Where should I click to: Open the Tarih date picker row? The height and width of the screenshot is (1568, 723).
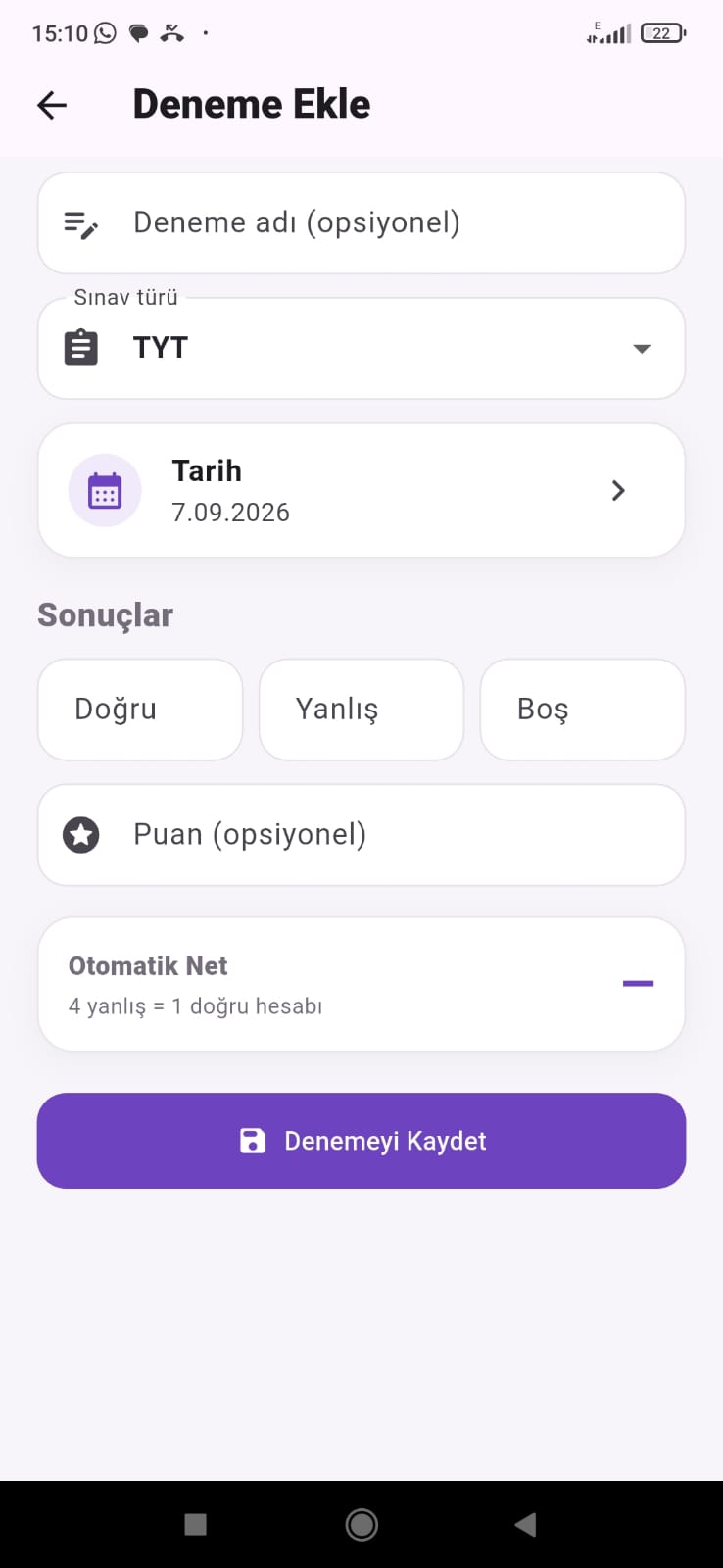click(361, 490)
